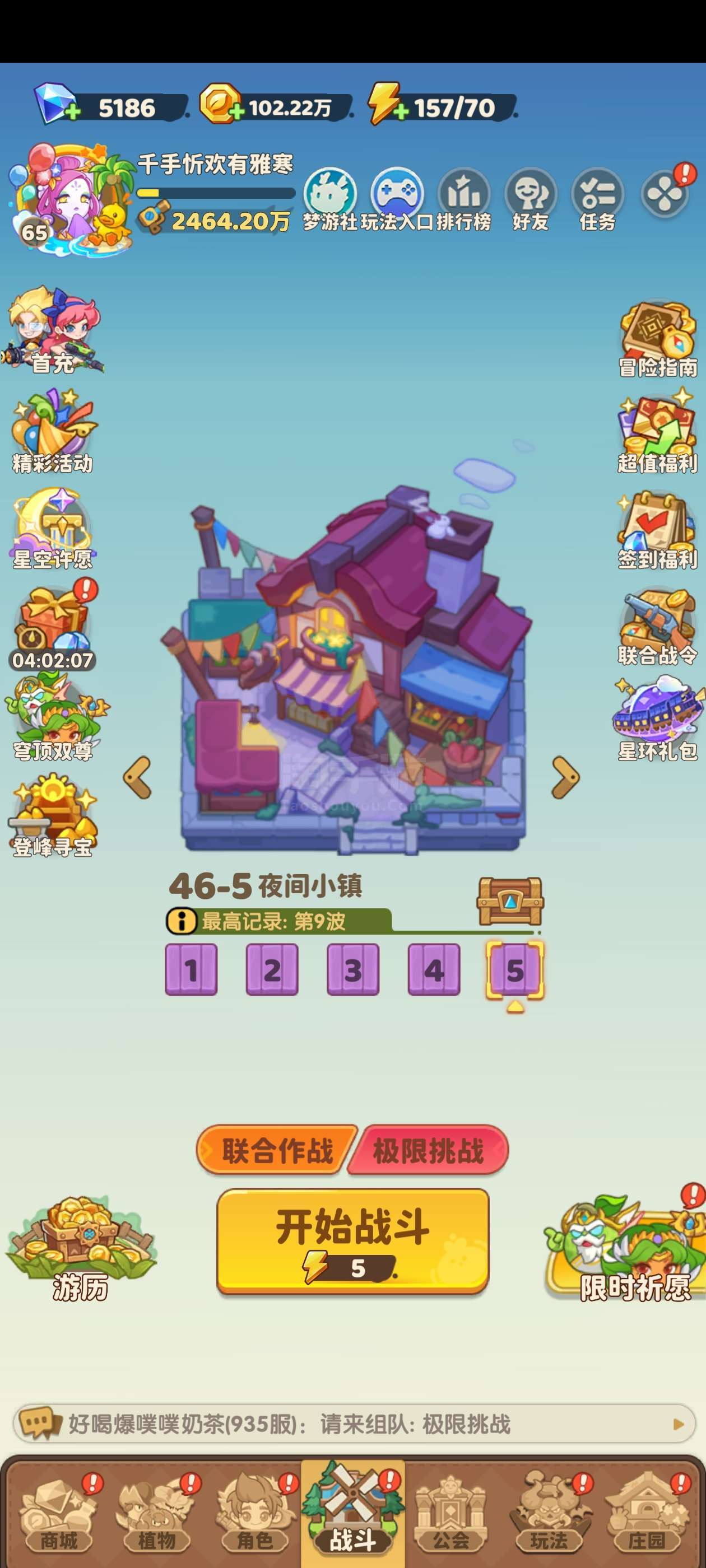The image size is (706, 1568).
Task: Open 联合作战 co-op mode
Action: [277, 1150]
